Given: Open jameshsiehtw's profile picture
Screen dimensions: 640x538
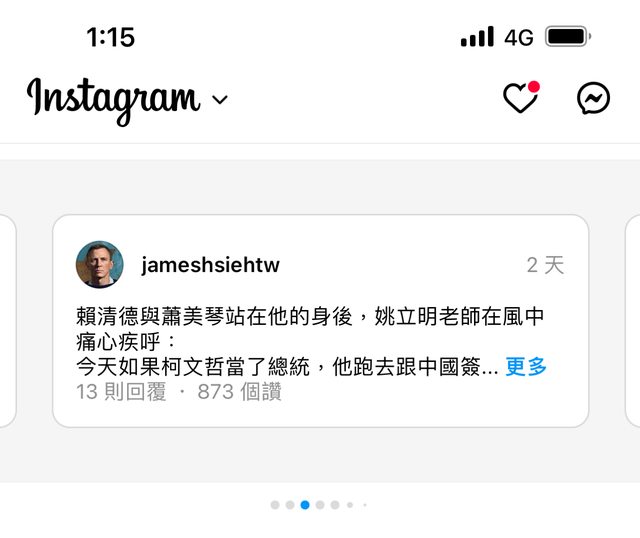Looking at the screenshot, I should tap(100, 265).
